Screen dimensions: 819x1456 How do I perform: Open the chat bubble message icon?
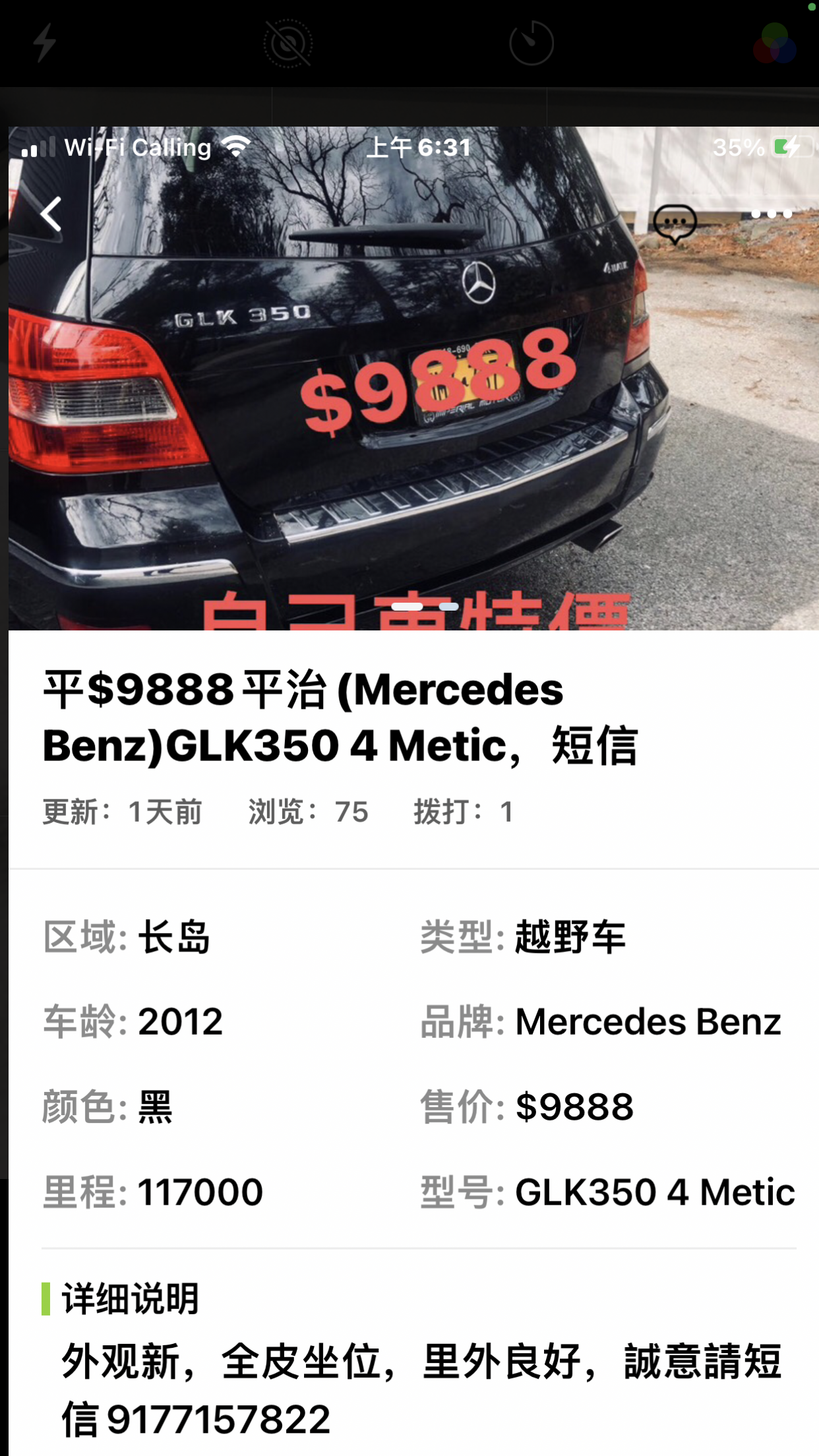(x=675, y=222)
